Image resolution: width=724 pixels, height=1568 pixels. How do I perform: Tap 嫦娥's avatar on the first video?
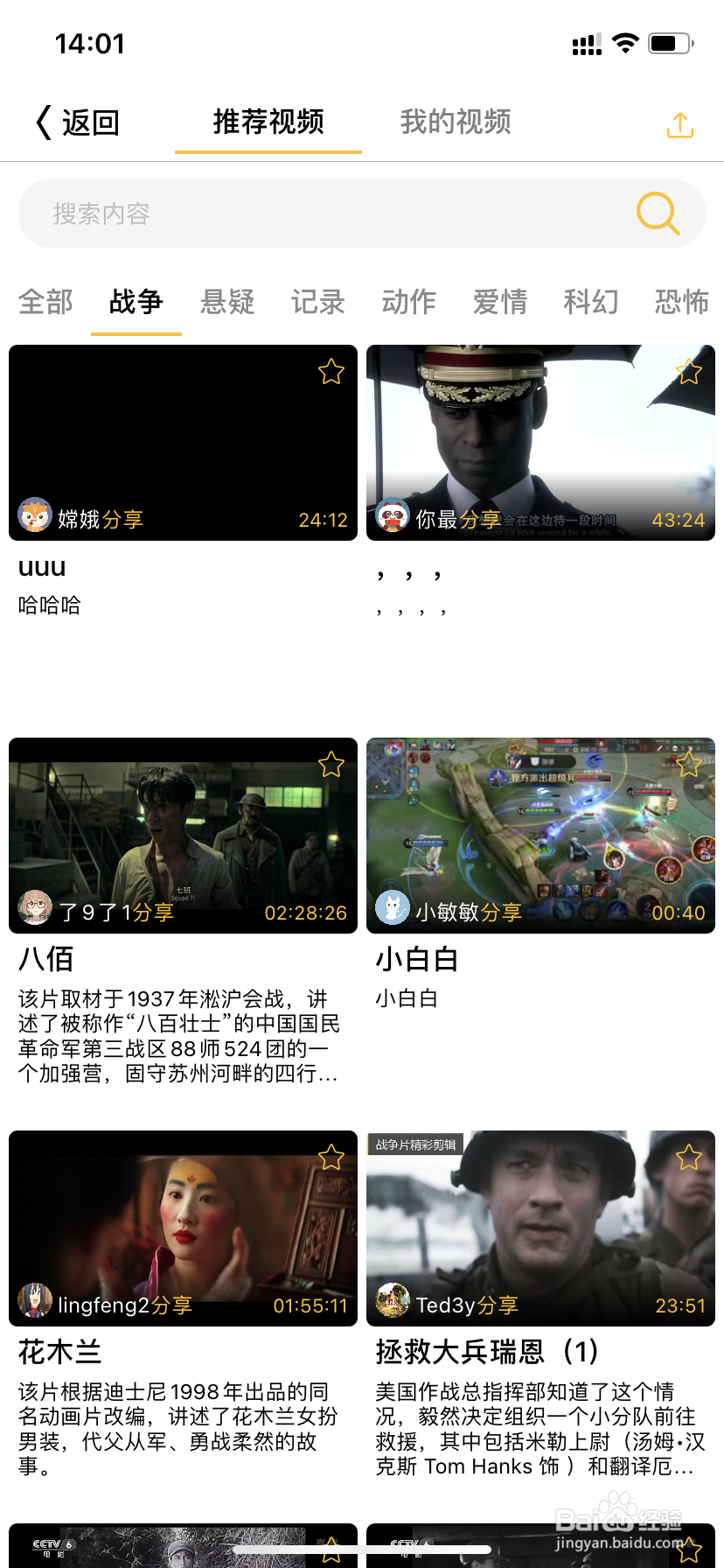click(35, 517)
